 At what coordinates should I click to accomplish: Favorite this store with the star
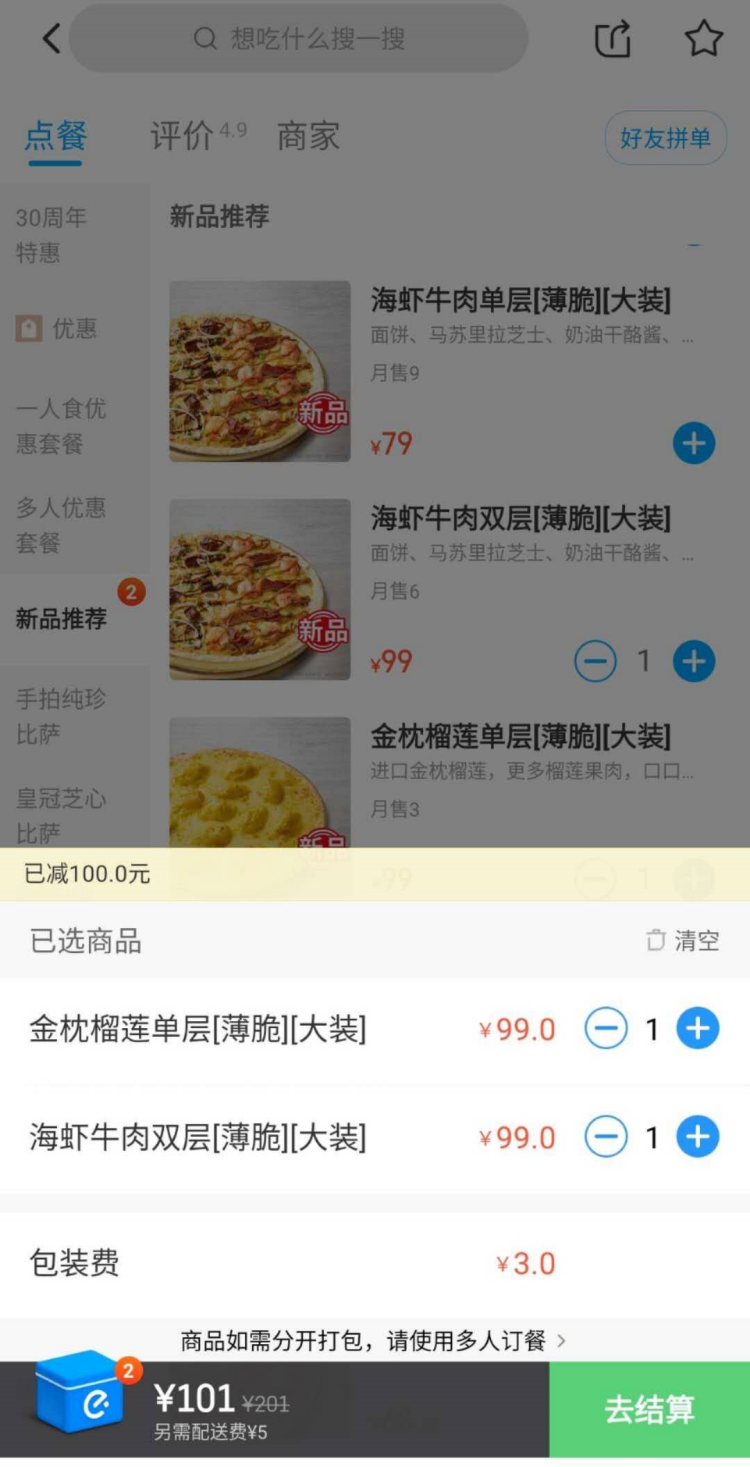[x=703, y=39]
